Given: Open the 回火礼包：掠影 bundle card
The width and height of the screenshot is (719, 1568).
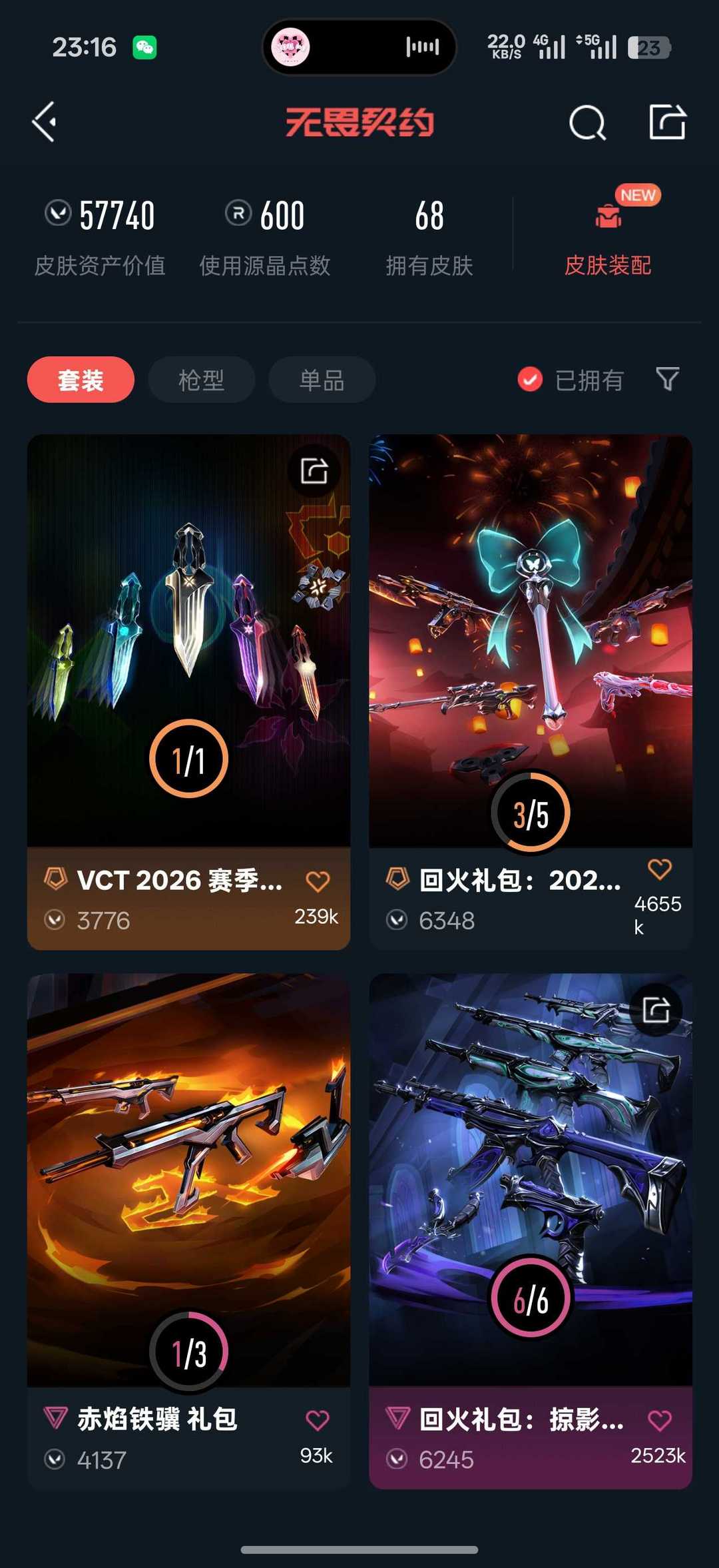Looking at the screenshot, I should tap(531, 1179).
